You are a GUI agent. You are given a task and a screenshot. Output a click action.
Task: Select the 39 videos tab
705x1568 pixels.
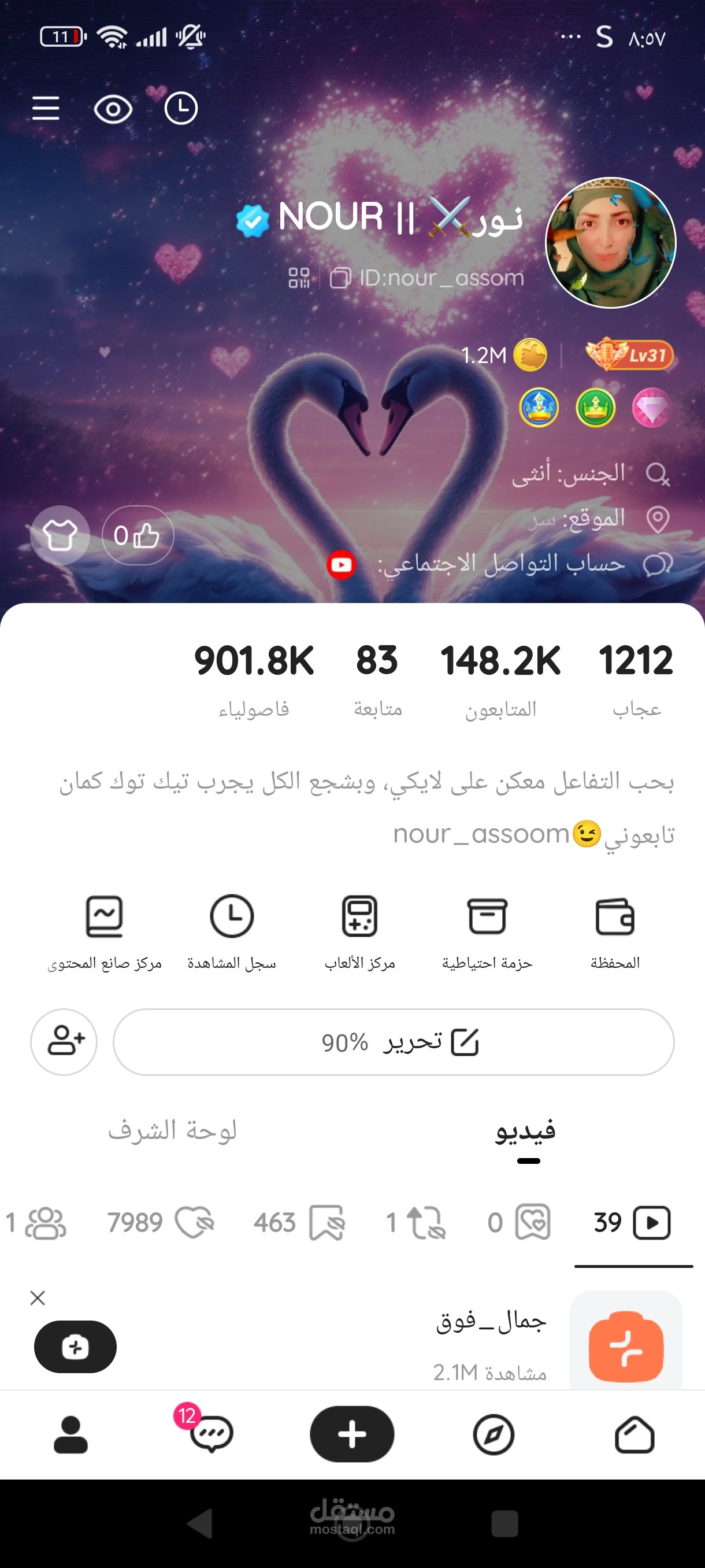click(633, 1222)
